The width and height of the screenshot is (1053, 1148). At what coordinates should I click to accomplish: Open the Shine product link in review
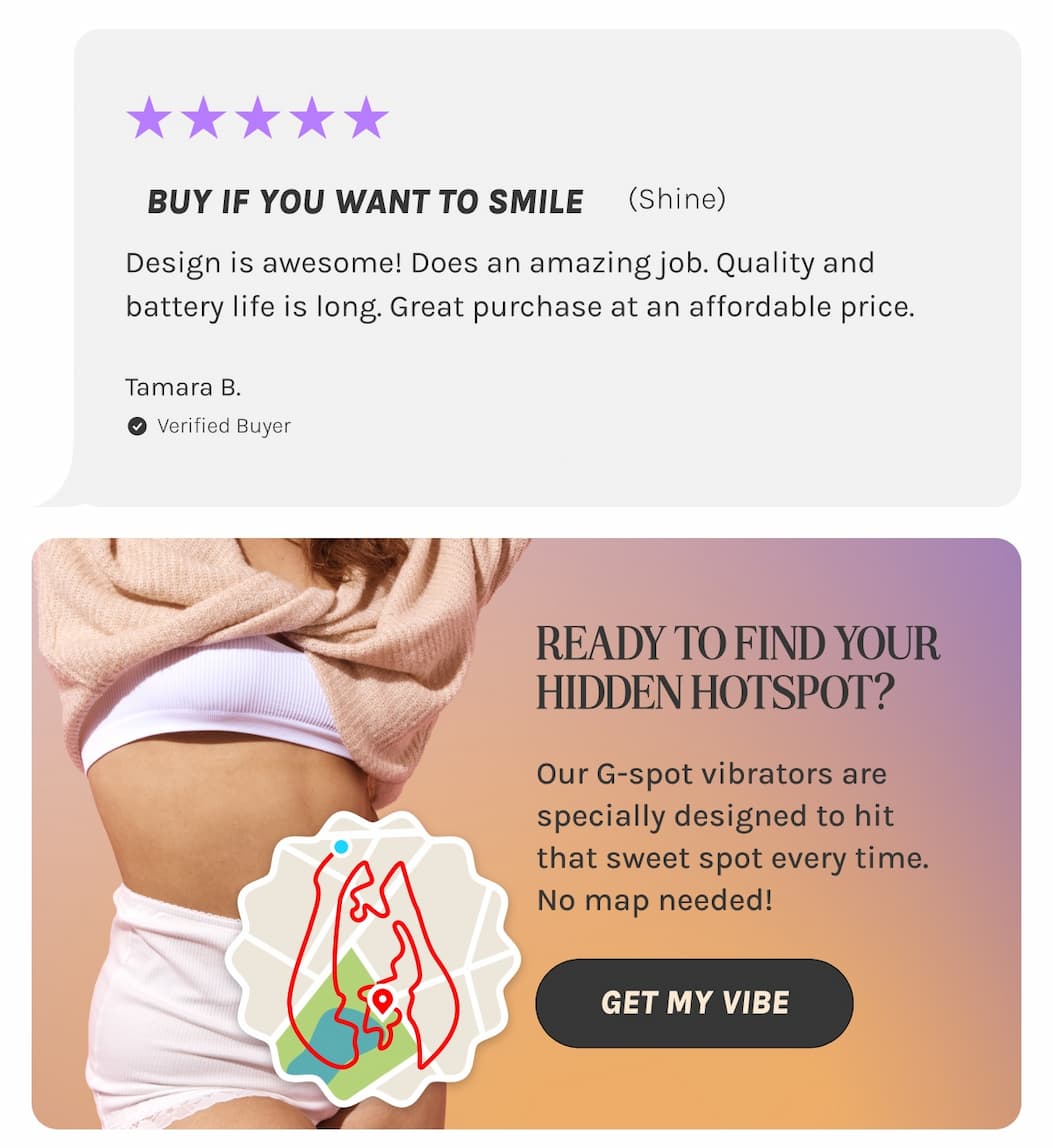click(x=676, y=200)
